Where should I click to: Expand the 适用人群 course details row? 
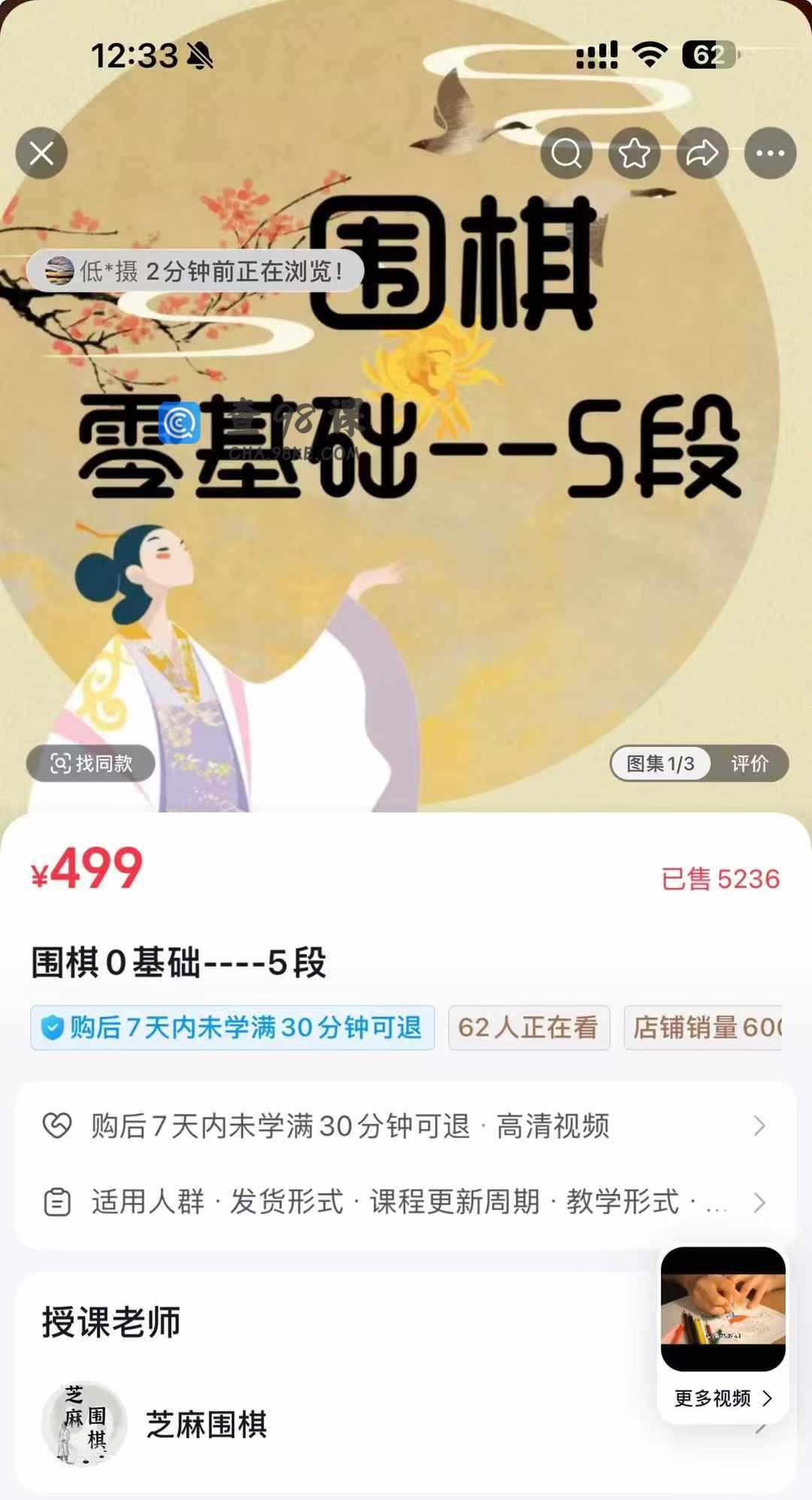click(404, 1202)
